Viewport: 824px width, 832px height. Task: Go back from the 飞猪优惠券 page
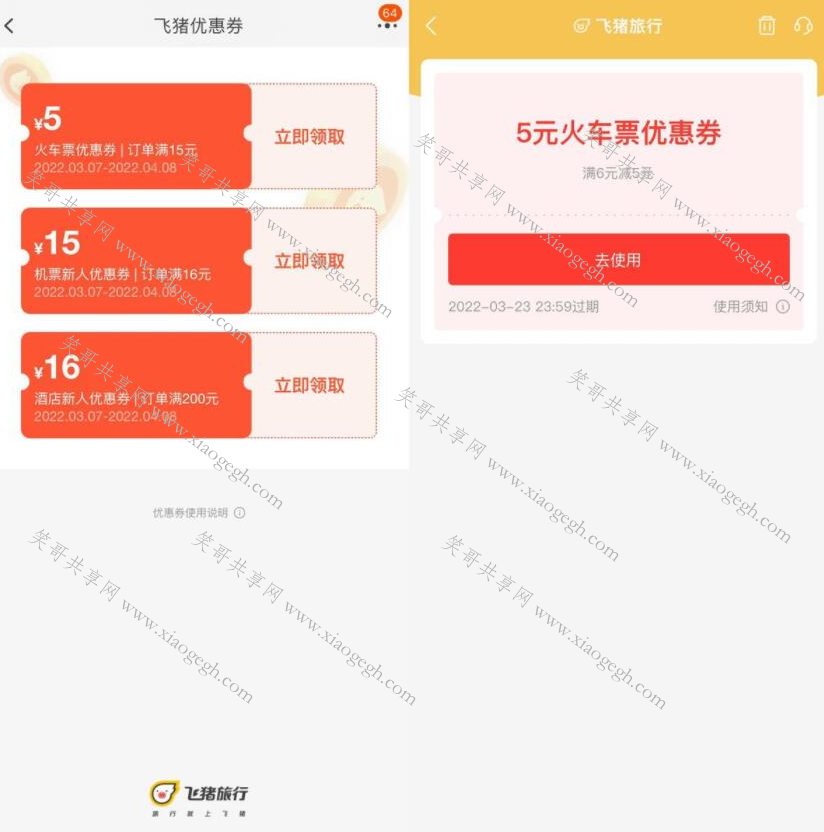click(x=10, y=26)
